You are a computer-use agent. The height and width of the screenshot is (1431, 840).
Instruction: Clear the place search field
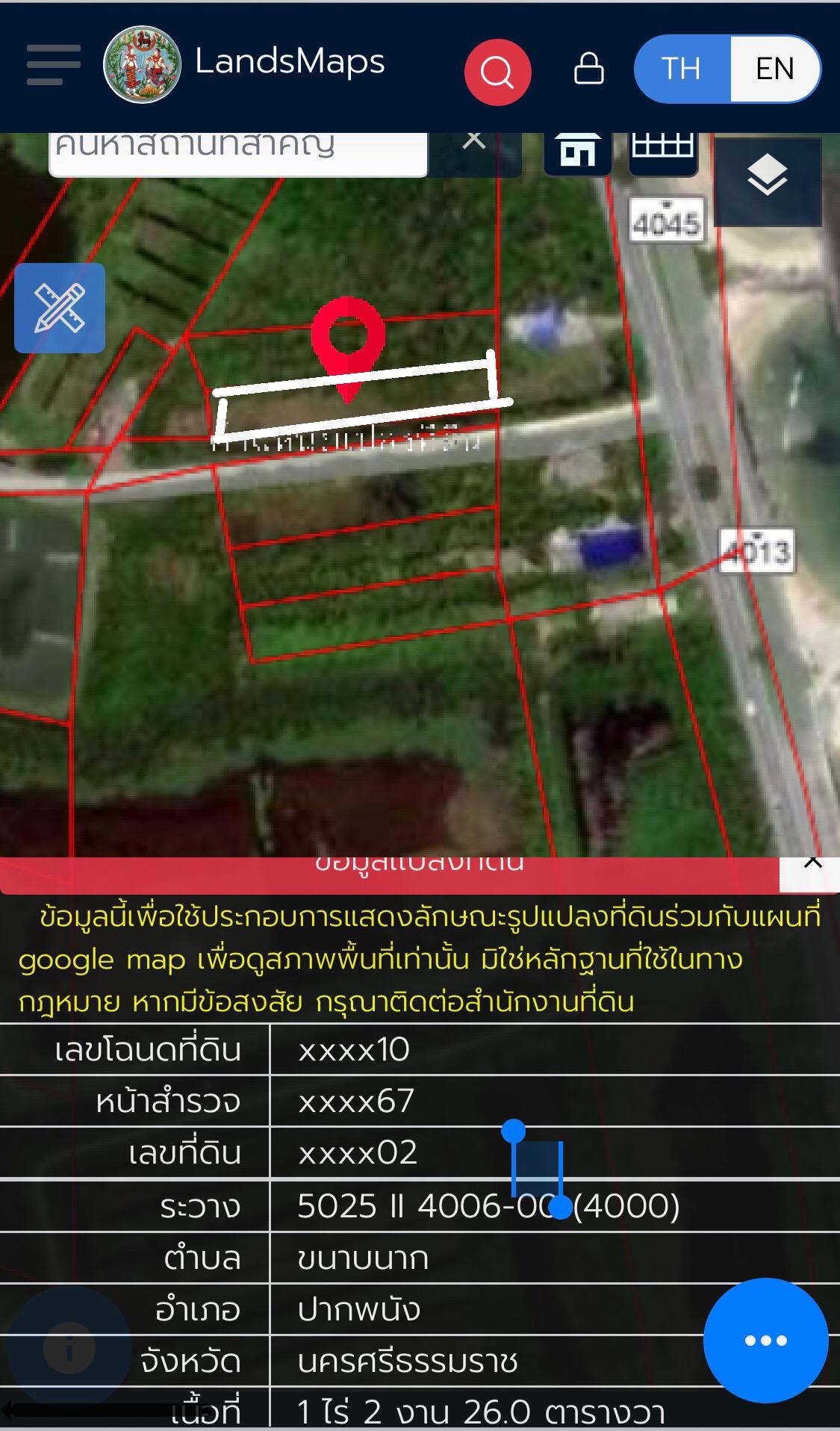click(x=474, y=141)
